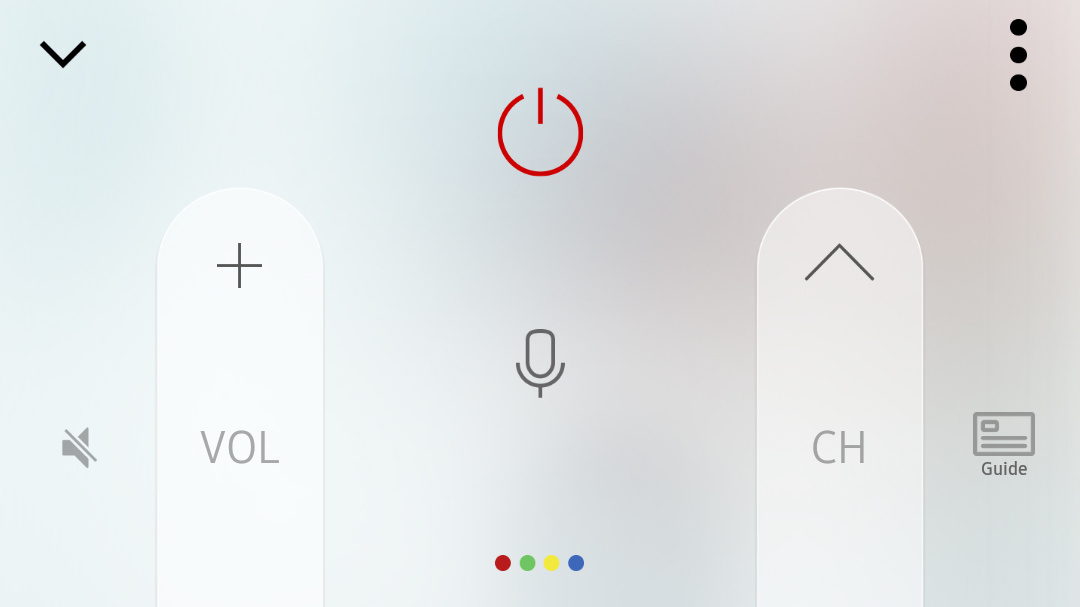1080x607 pixels.
Task: Tap the colored dots button
Action: point(539,563)
